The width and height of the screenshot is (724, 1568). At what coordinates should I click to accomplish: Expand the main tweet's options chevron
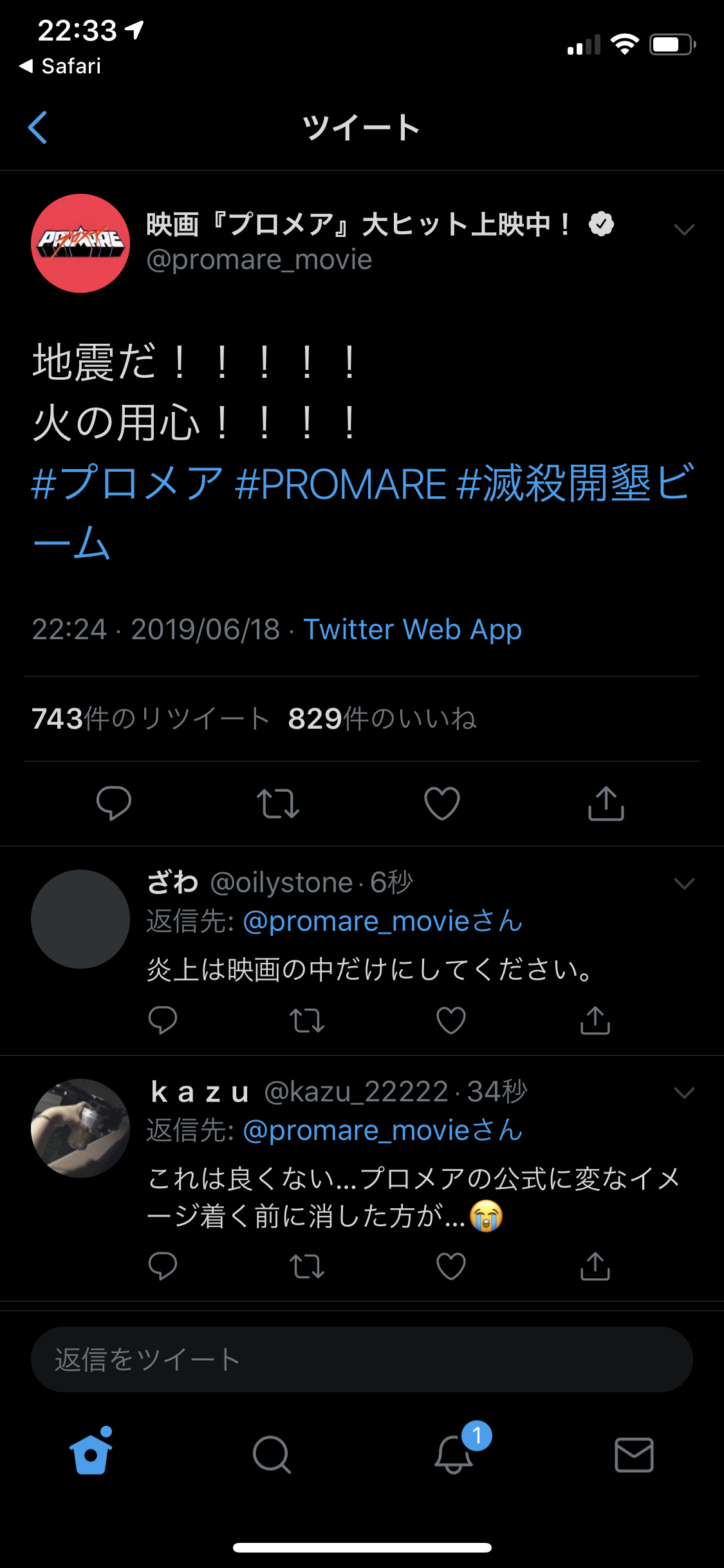pos(683,230)
